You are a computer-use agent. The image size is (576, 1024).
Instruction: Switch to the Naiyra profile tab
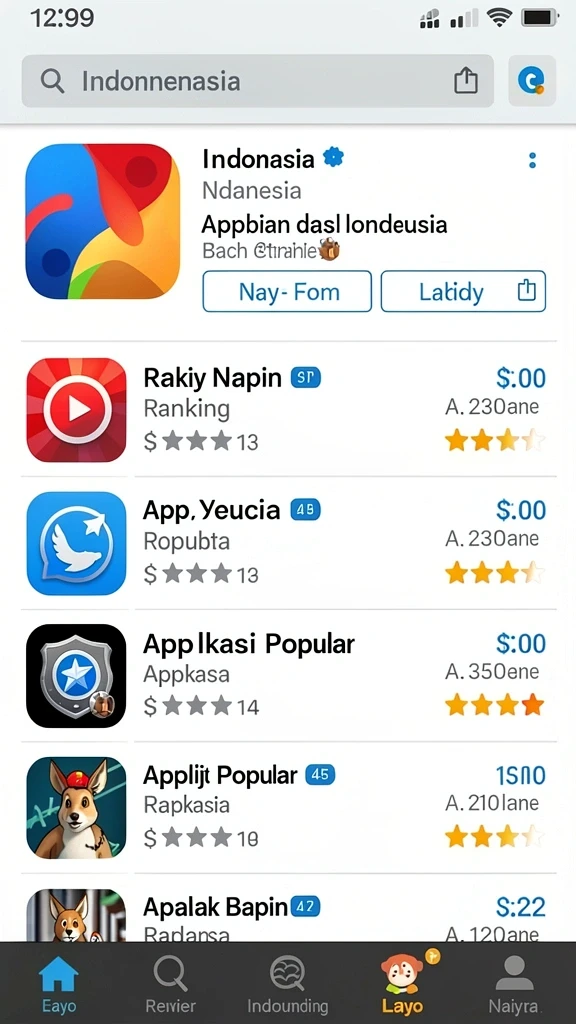point(515,983)
